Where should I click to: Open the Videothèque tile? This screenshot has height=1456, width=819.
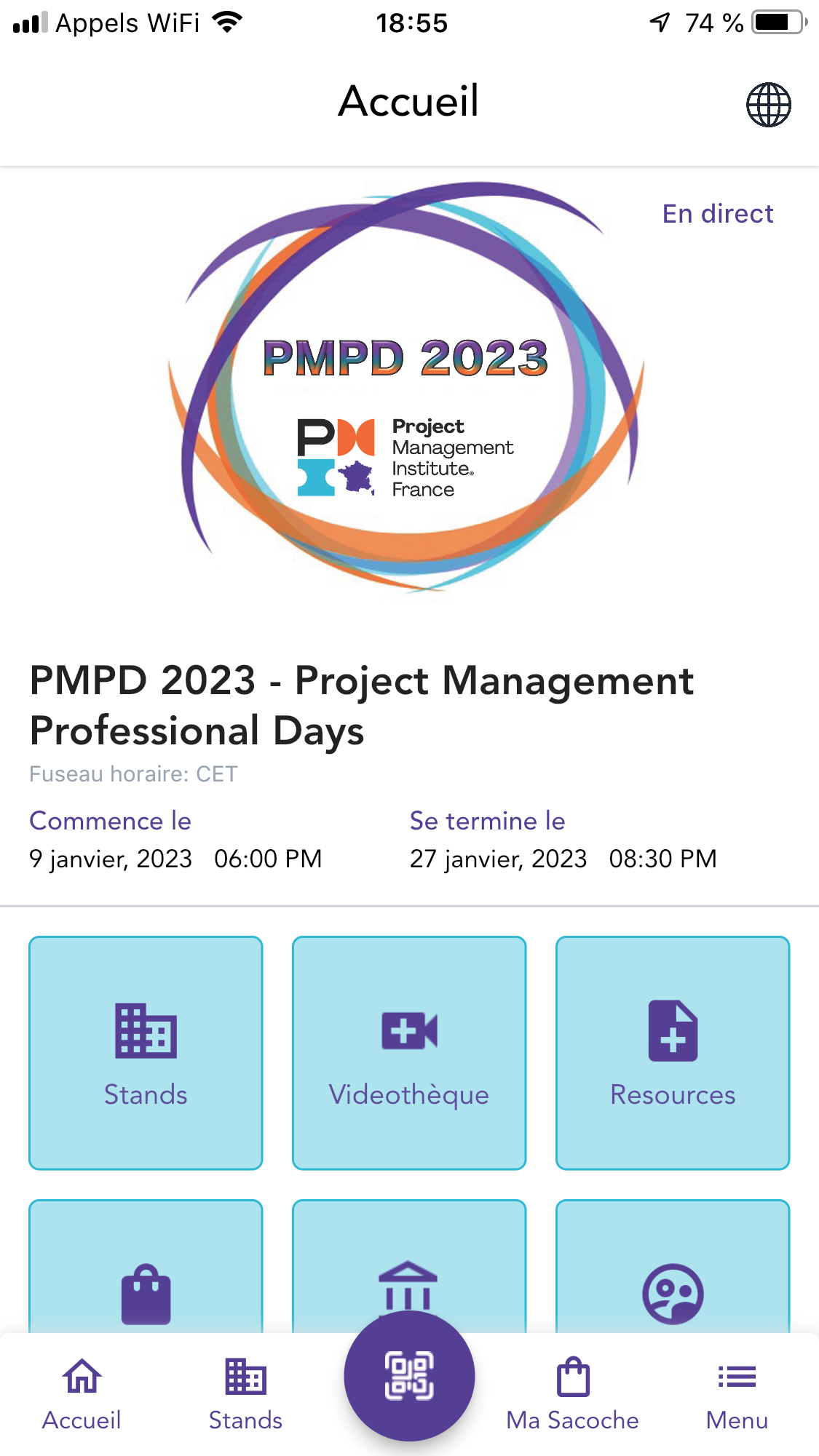(x=409, y=1052)
